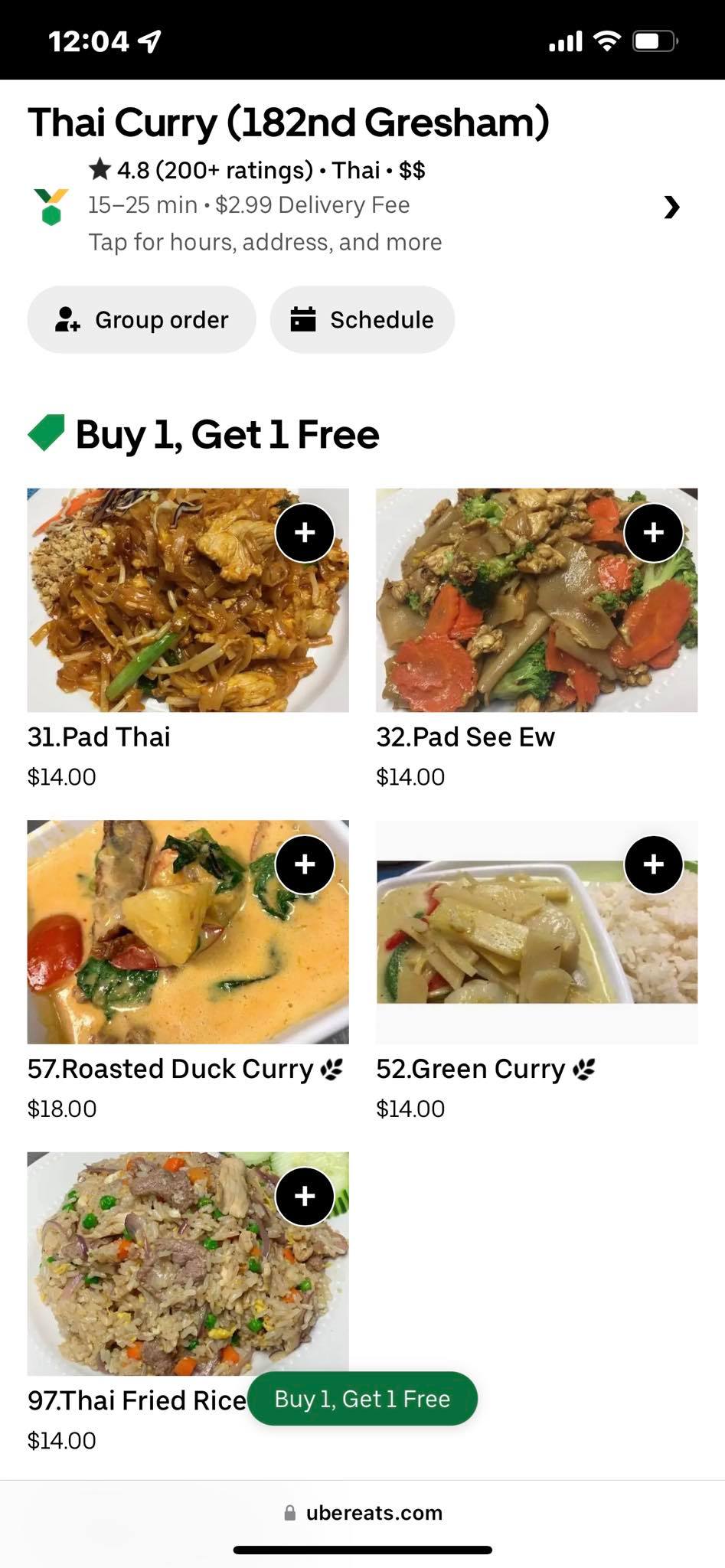Screen dimensions: 725x1568
Task: Open the Schedule delivery option
Action: pos(362,319)
